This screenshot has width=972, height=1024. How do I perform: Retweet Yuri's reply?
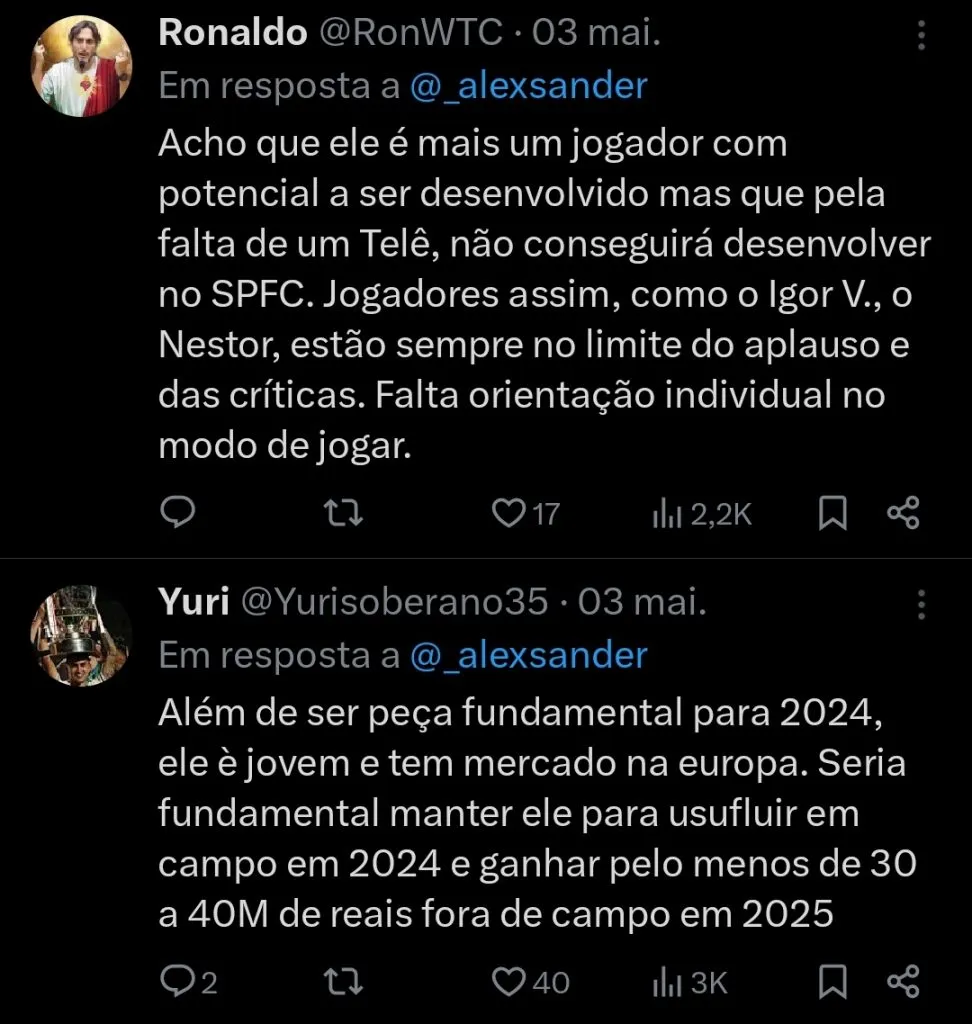342,982
